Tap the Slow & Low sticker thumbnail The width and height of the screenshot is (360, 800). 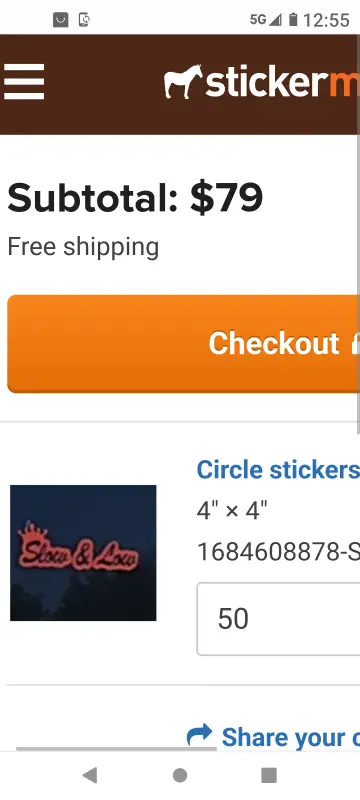click(x=83, y=553)
